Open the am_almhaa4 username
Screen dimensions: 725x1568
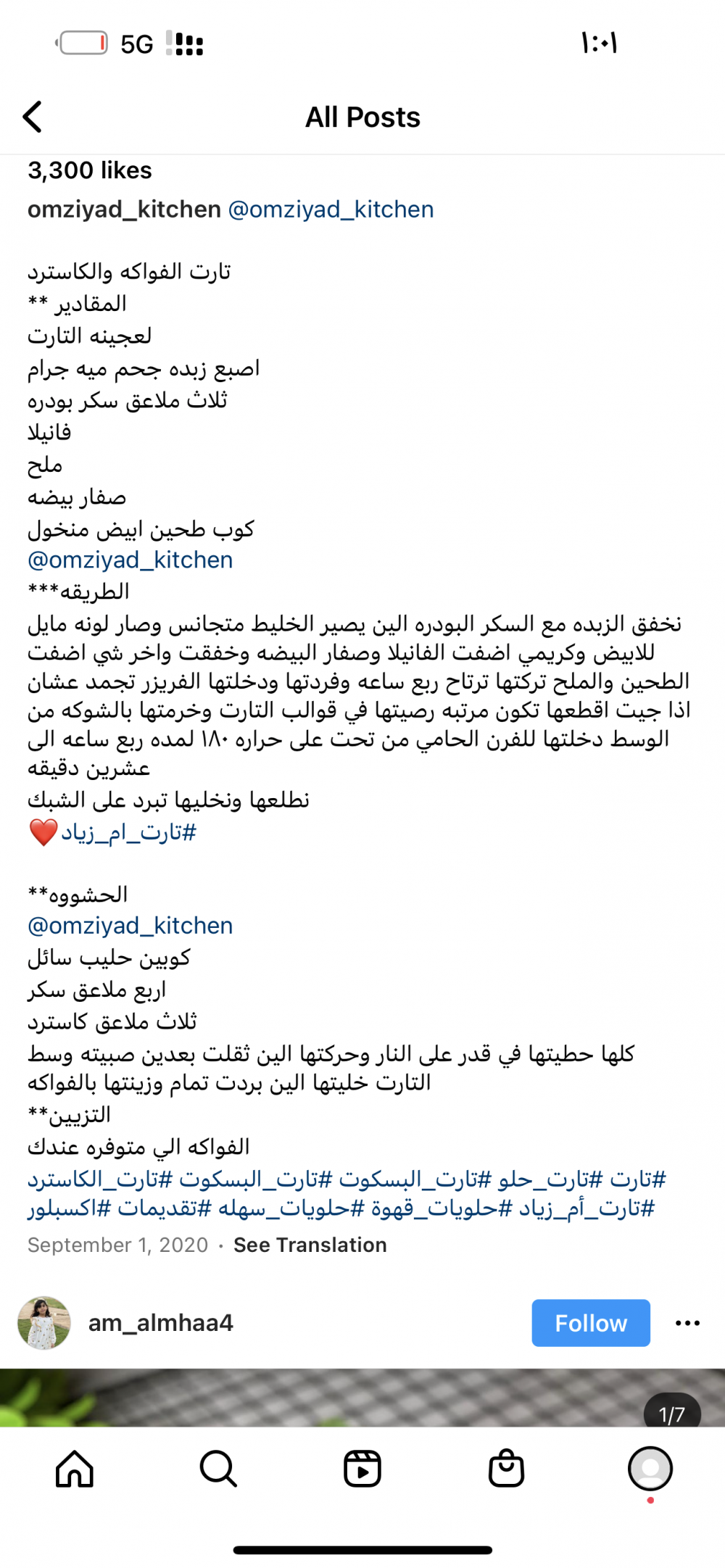click(x=161, y=1323)
